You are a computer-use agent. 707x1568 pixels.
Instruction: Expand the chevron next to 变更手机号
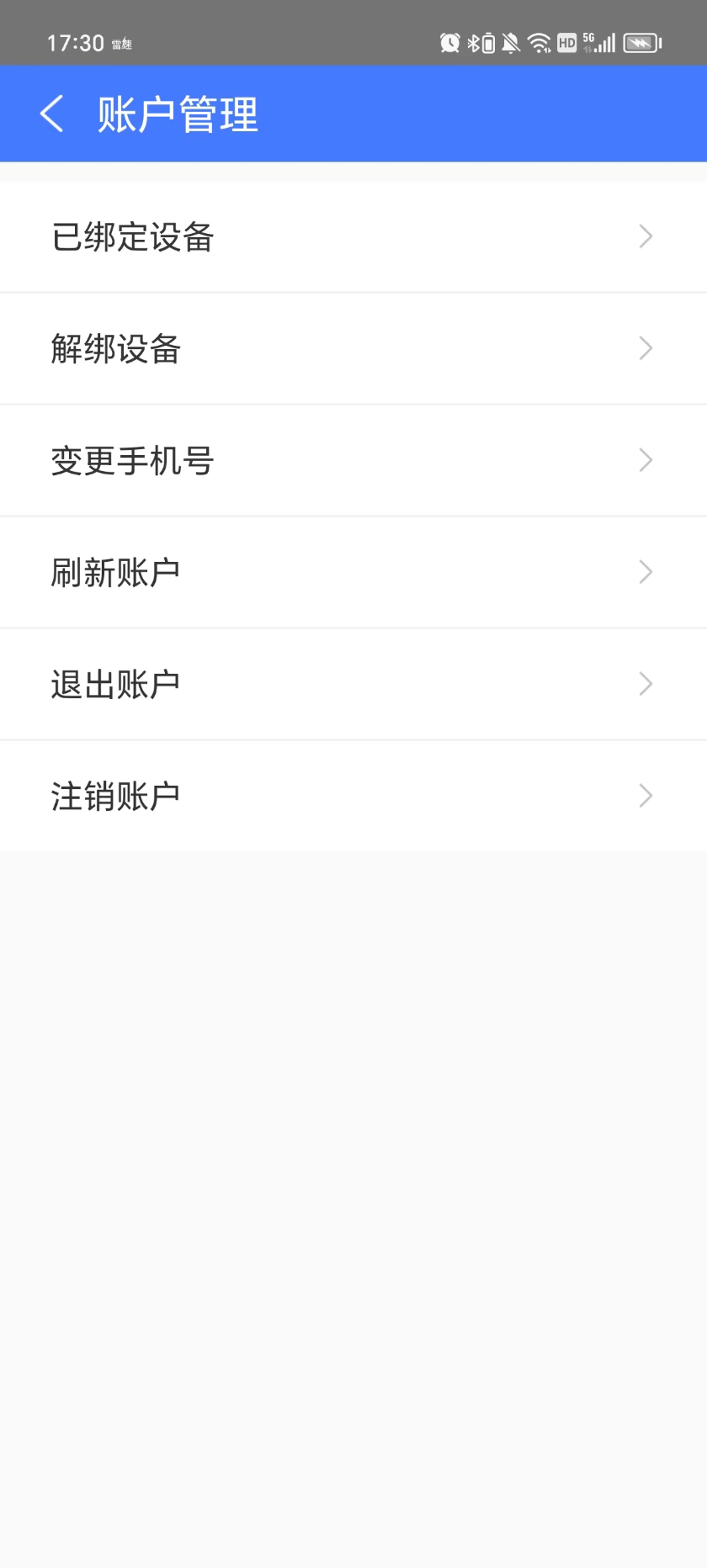(645, 460)
